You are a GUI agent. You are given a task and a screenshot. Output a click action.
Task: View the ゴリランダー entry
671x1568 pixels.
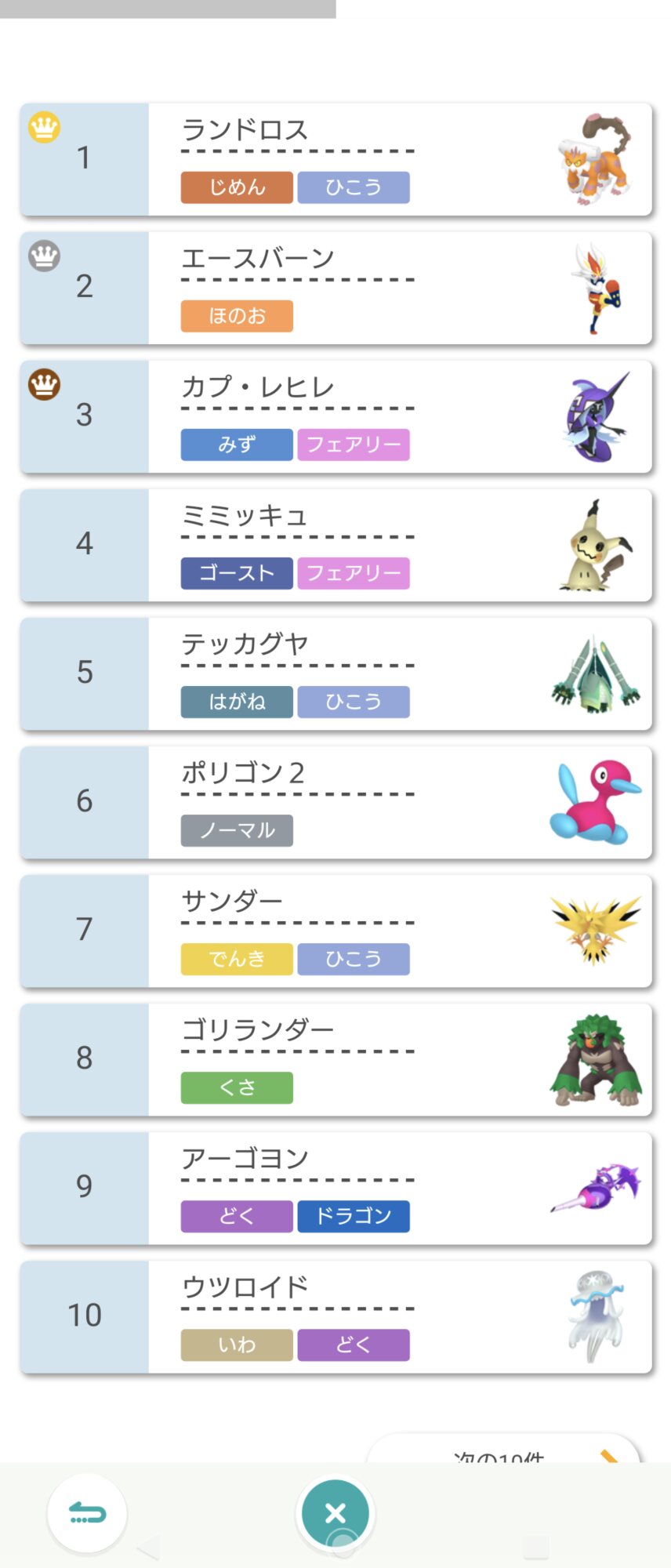tap(335, 1059)
